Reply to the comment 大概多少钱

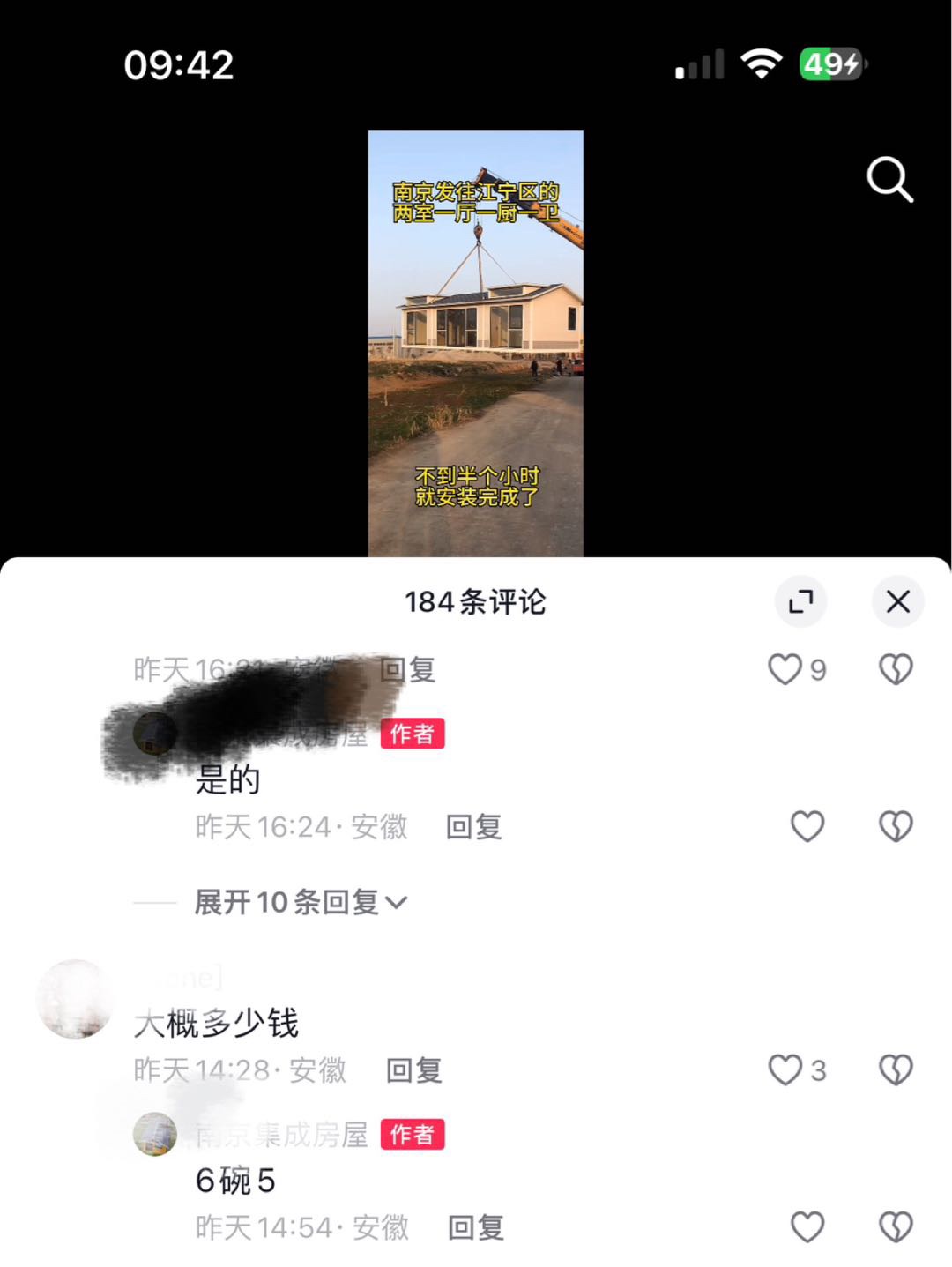pos(413,1070)
